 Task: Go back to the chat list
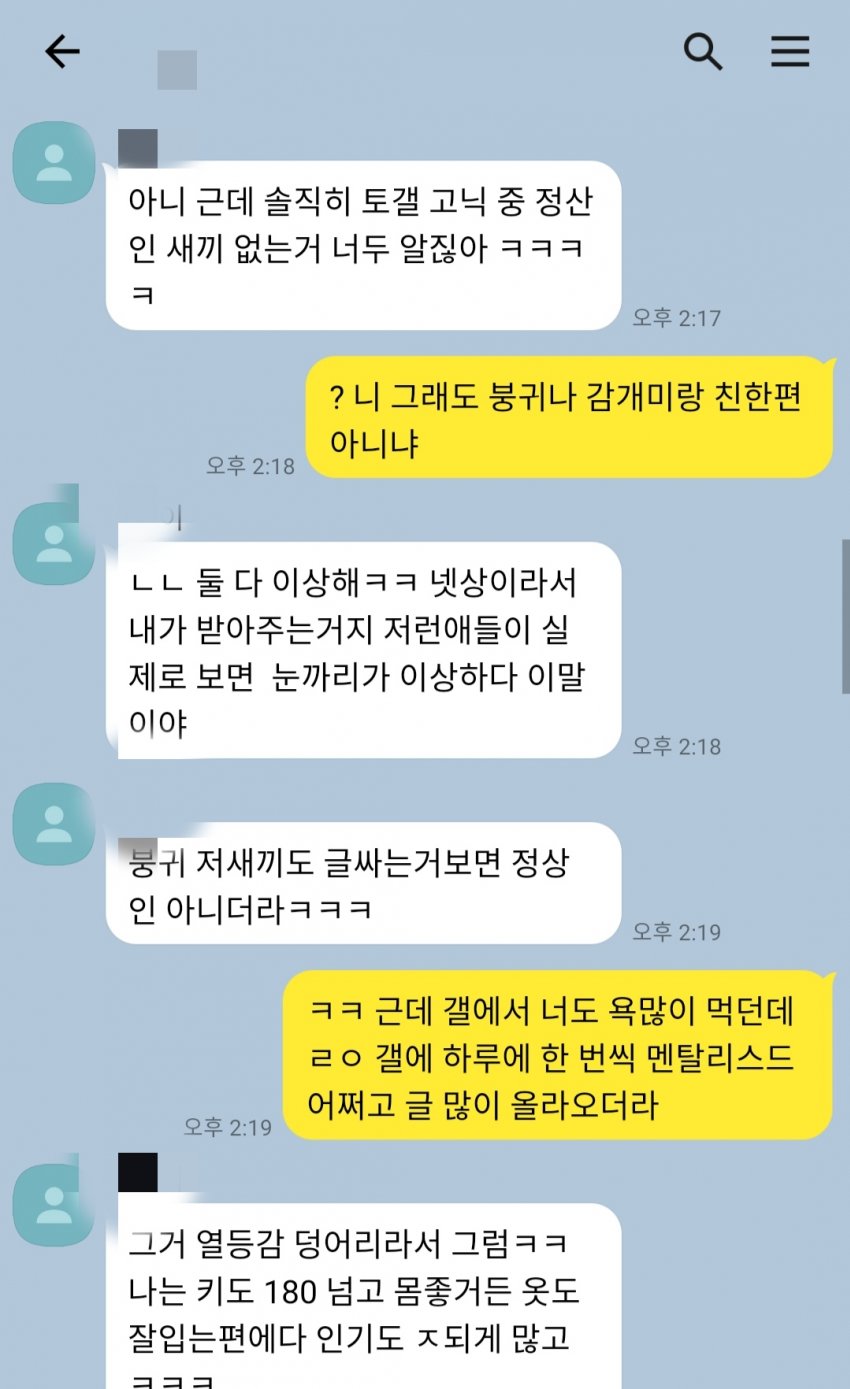[62, 52]
